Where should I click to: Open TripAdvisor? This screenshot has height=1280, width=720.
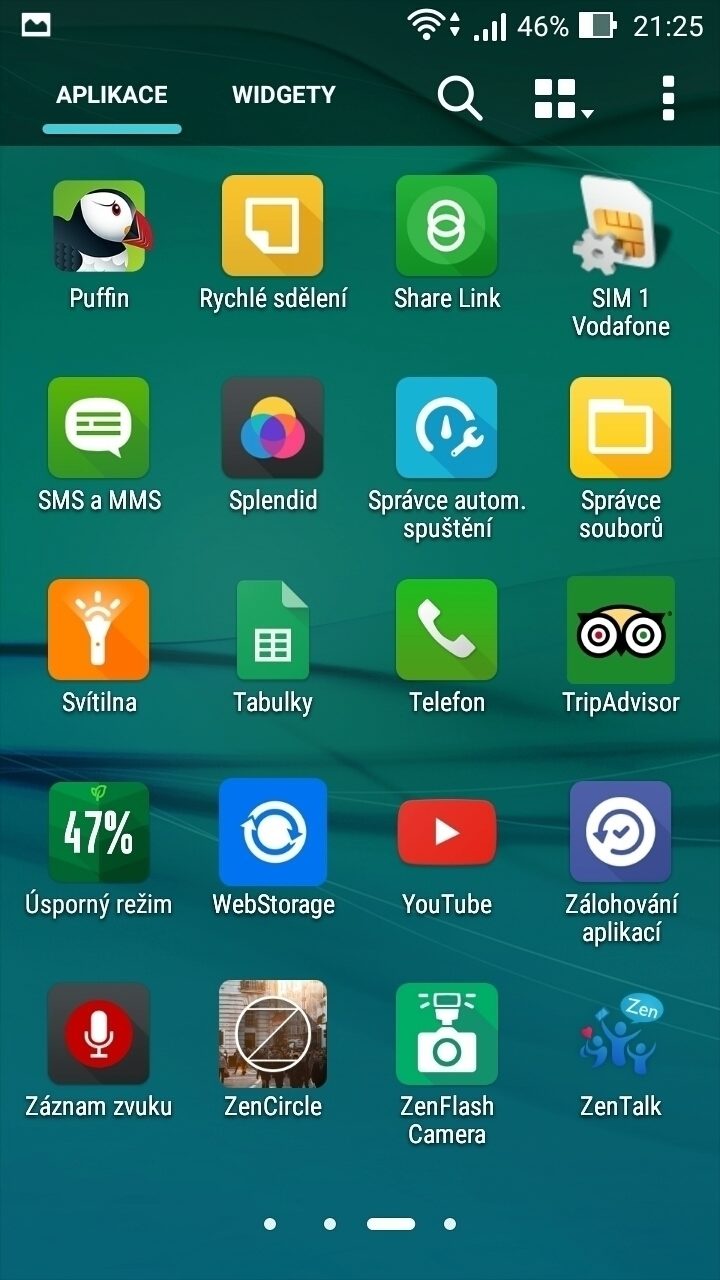[620, 630]
